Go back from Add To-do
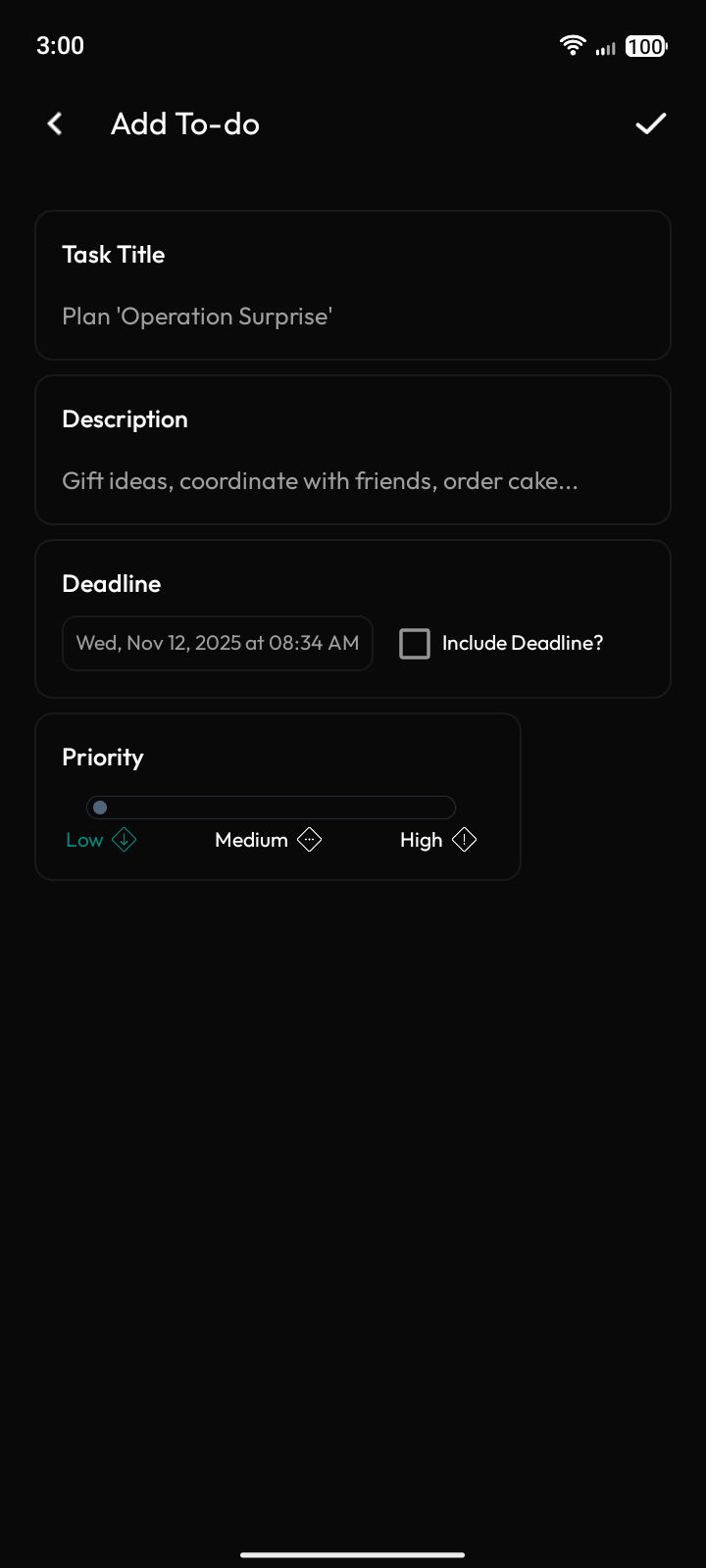706x1568 pixels. pyautogui.click(x=55, y=123)
